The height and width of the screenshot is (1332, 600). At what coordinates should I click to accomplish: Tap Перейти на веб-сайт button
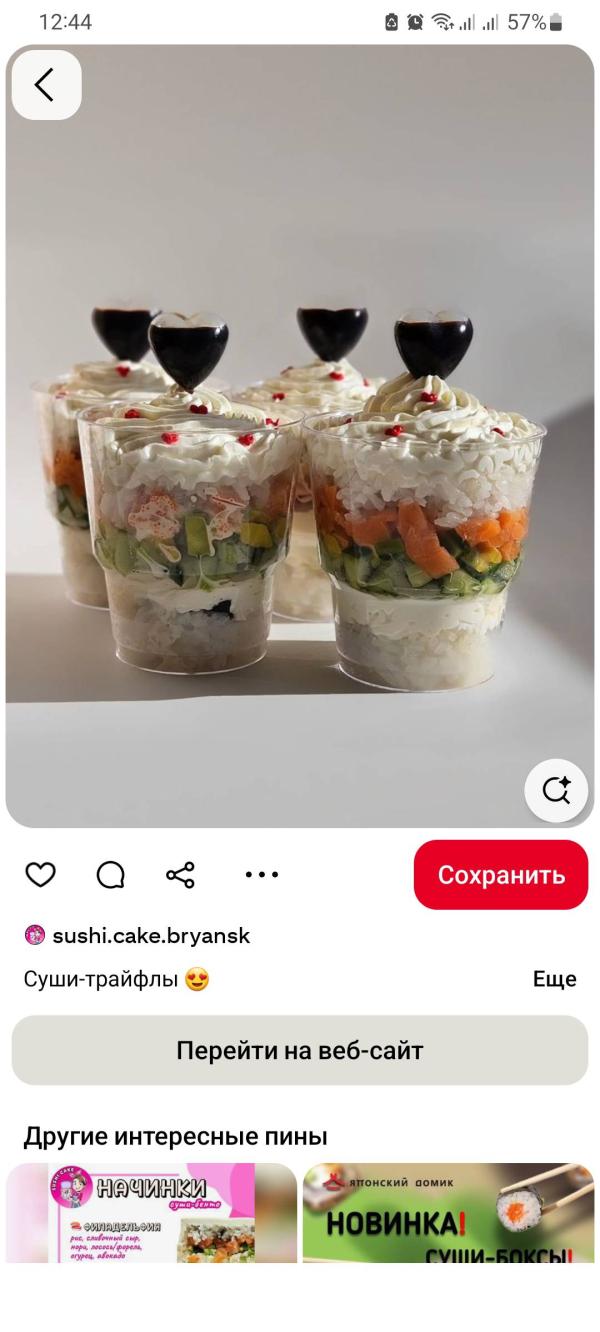pyautogui.click(x=300, y=1050)
